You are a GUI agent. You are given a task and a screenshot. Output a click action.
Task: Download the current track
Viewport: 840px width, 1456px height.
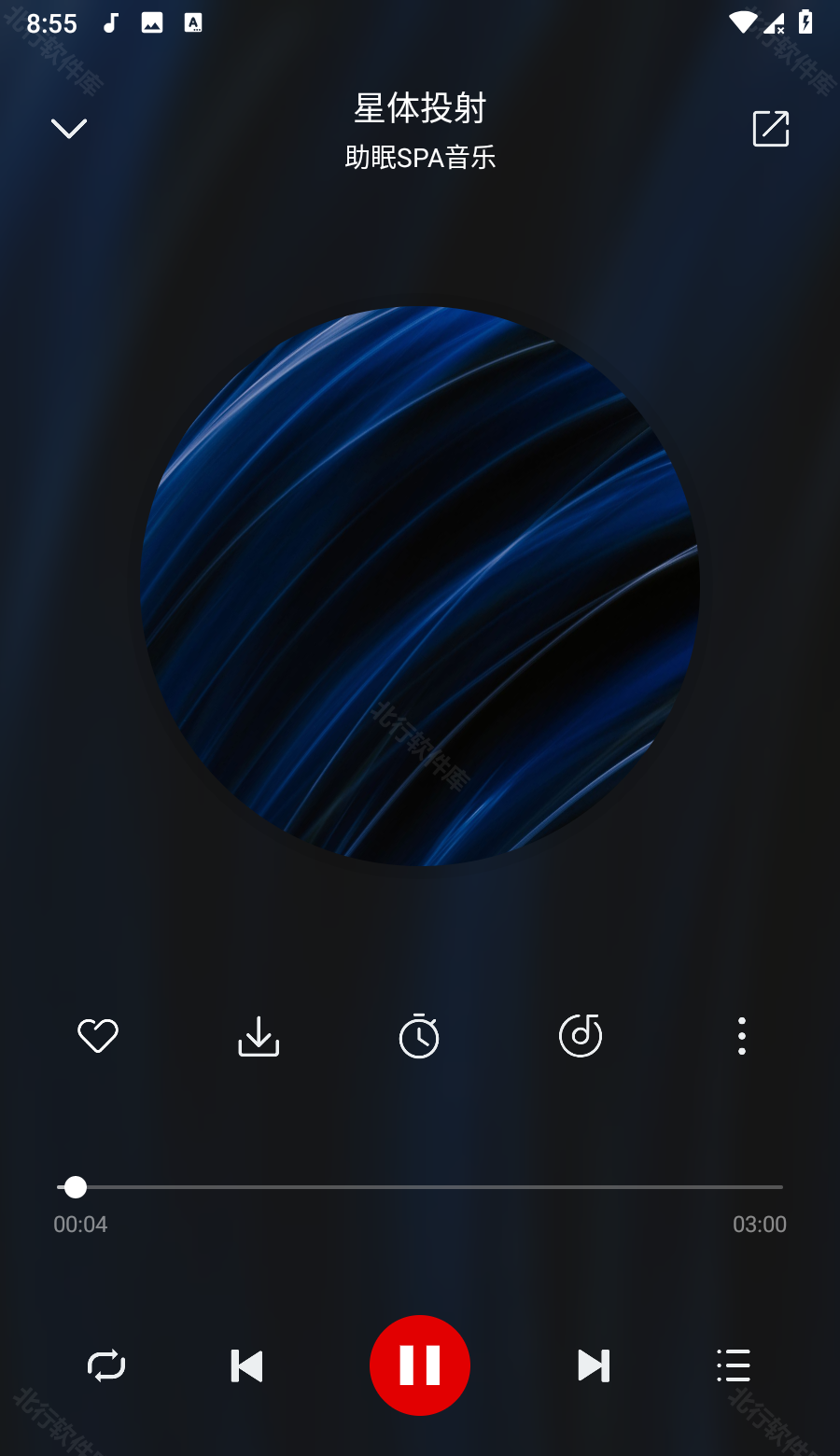259,1035
